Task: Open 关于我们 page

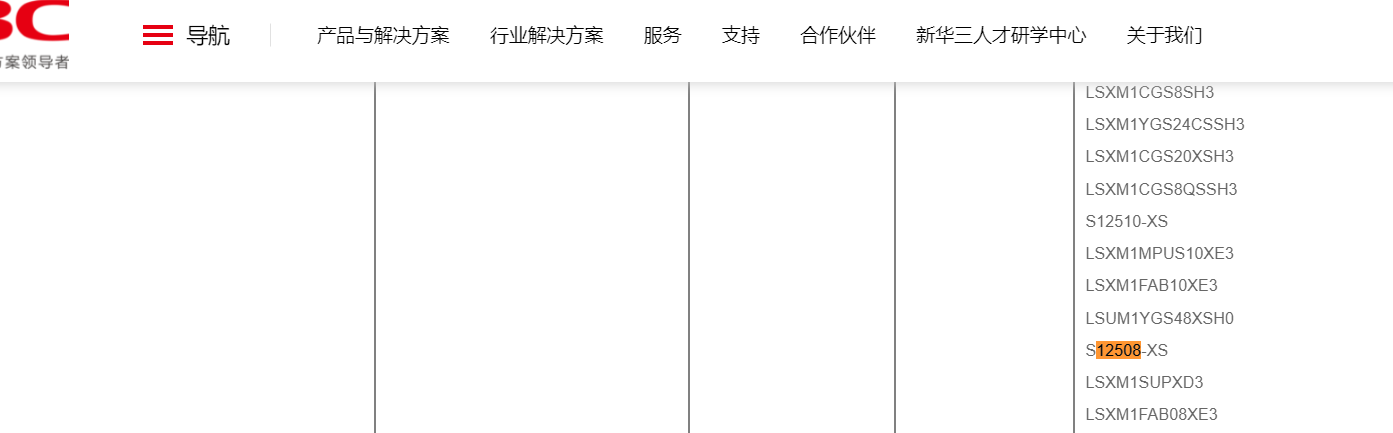Action: point(1164,36)
